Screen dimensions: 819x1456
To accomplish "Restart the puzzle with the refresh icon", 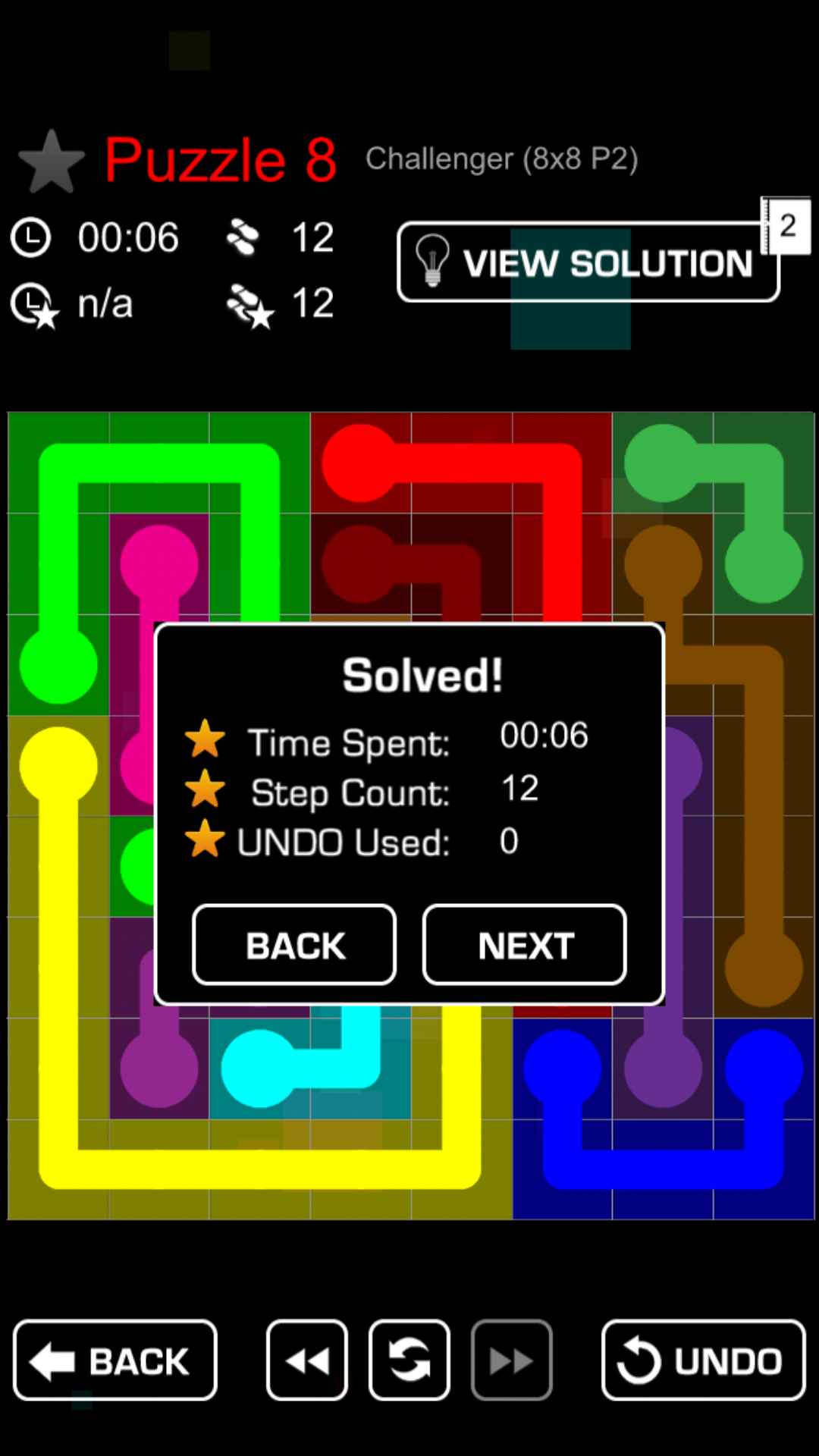I will point(409,1360).
